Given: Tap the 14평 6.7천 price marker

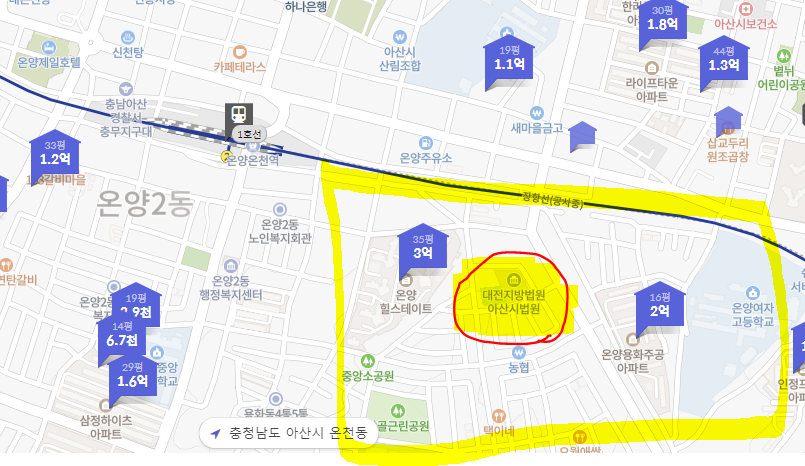Looking at the screenshot, I should click(122, 335).
